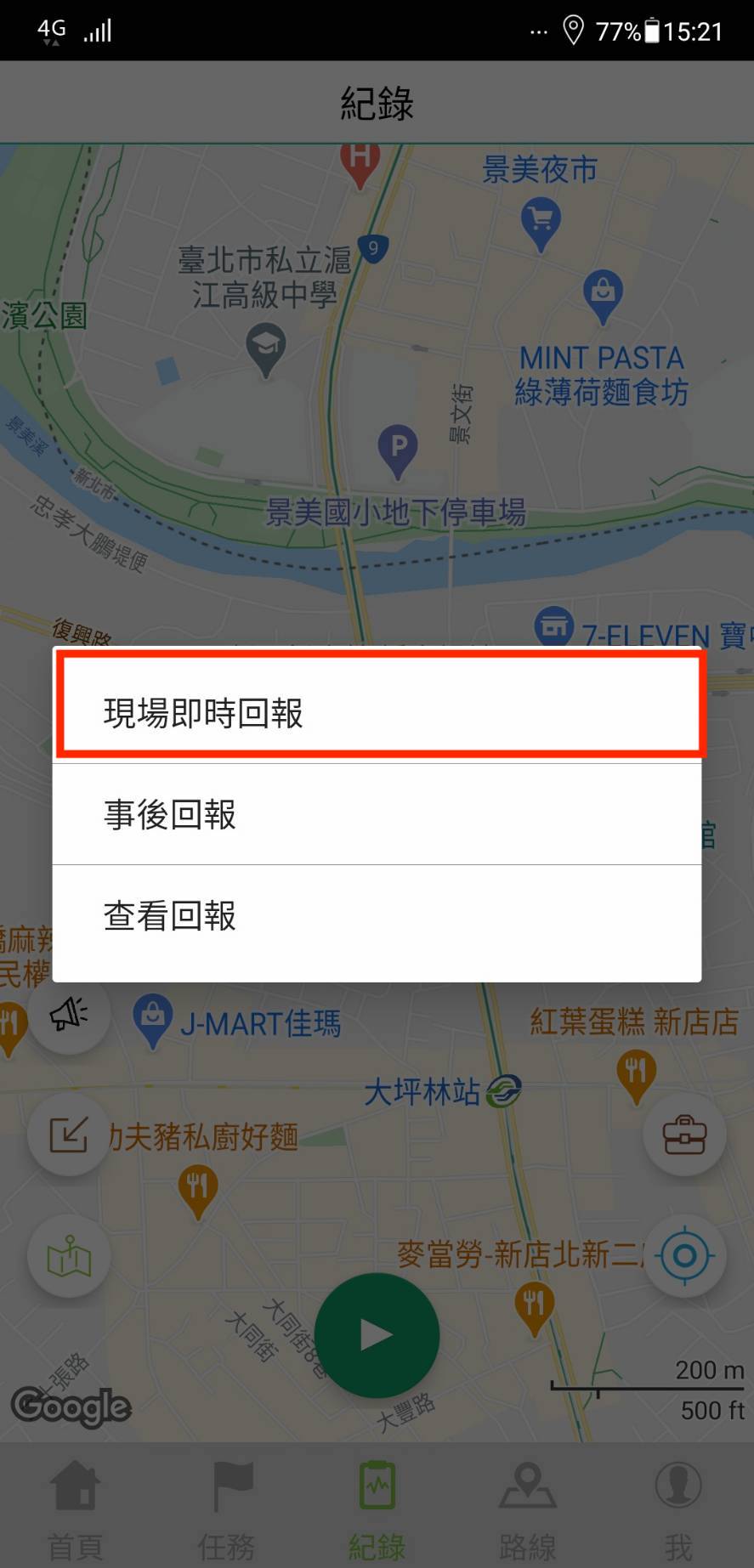The width and height of the screenshot is (754, 1568).
Task: Open the briefcase toolbox button
Action: point(684,1135)
